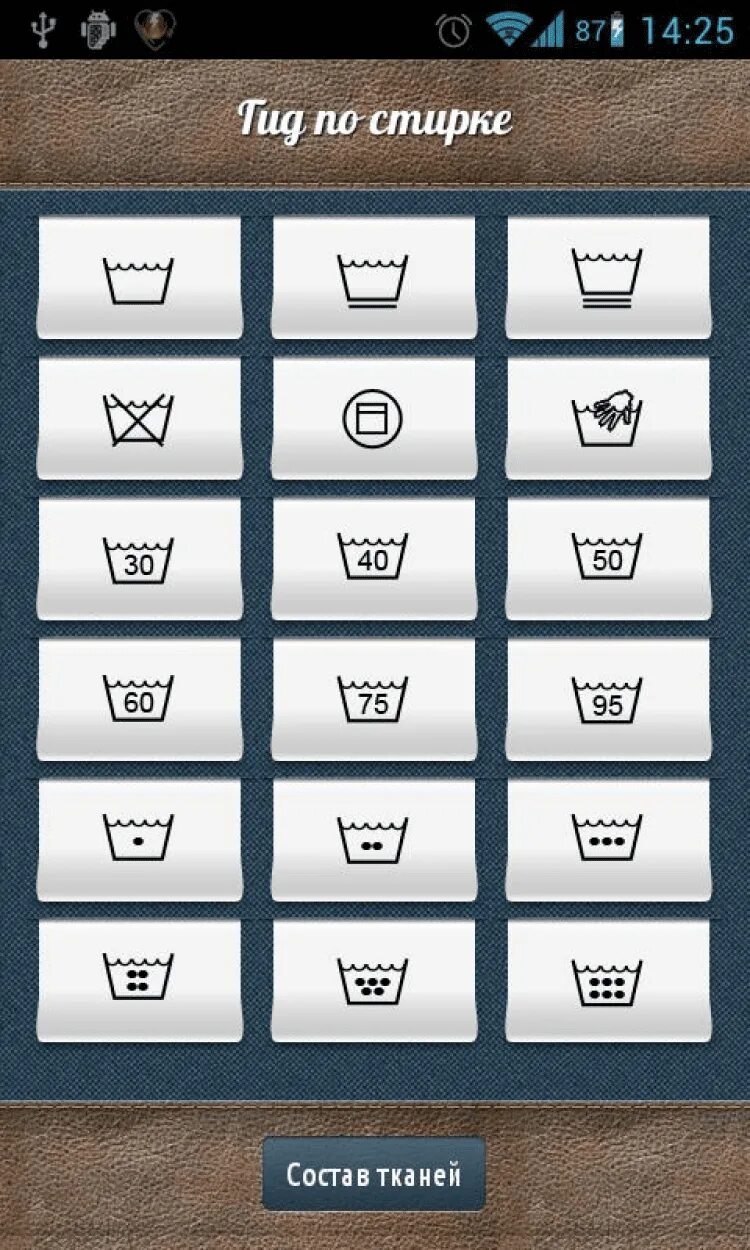The width and height of the screenshot is (750, 1250).
Task: Open the 40 degree wash tile
Action: click(x=373, y=559)
